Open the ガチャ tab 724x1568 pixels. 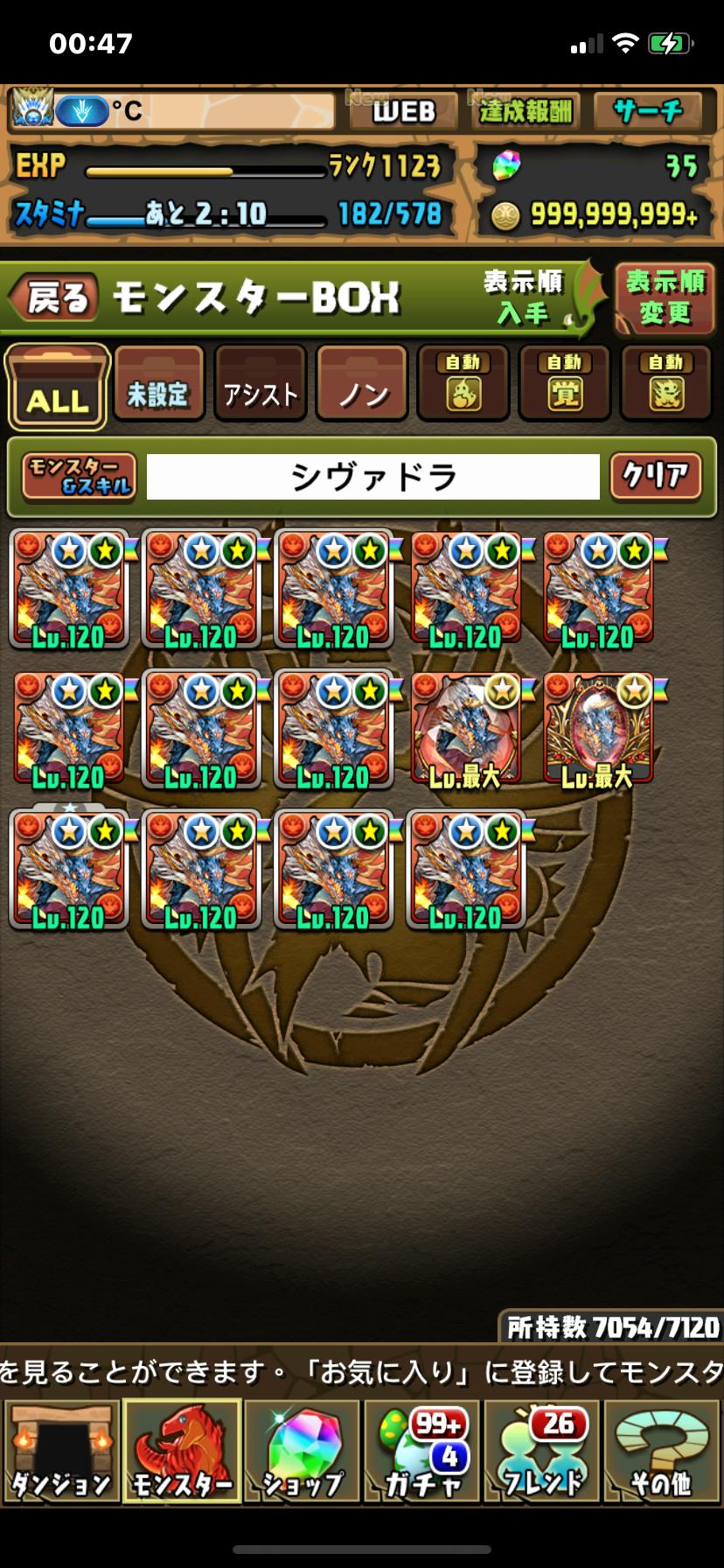[x=422, y=1452]
